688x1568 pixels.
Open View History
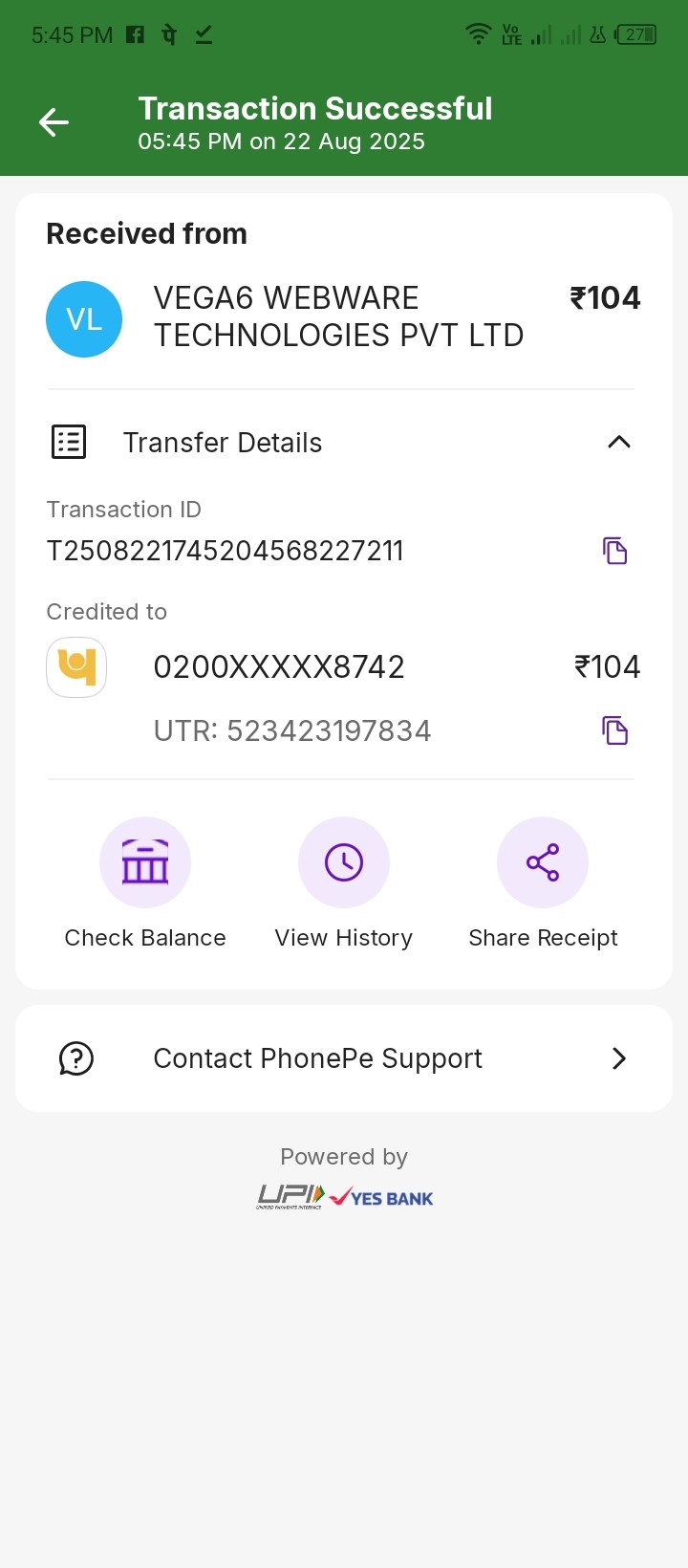(344, 863)
